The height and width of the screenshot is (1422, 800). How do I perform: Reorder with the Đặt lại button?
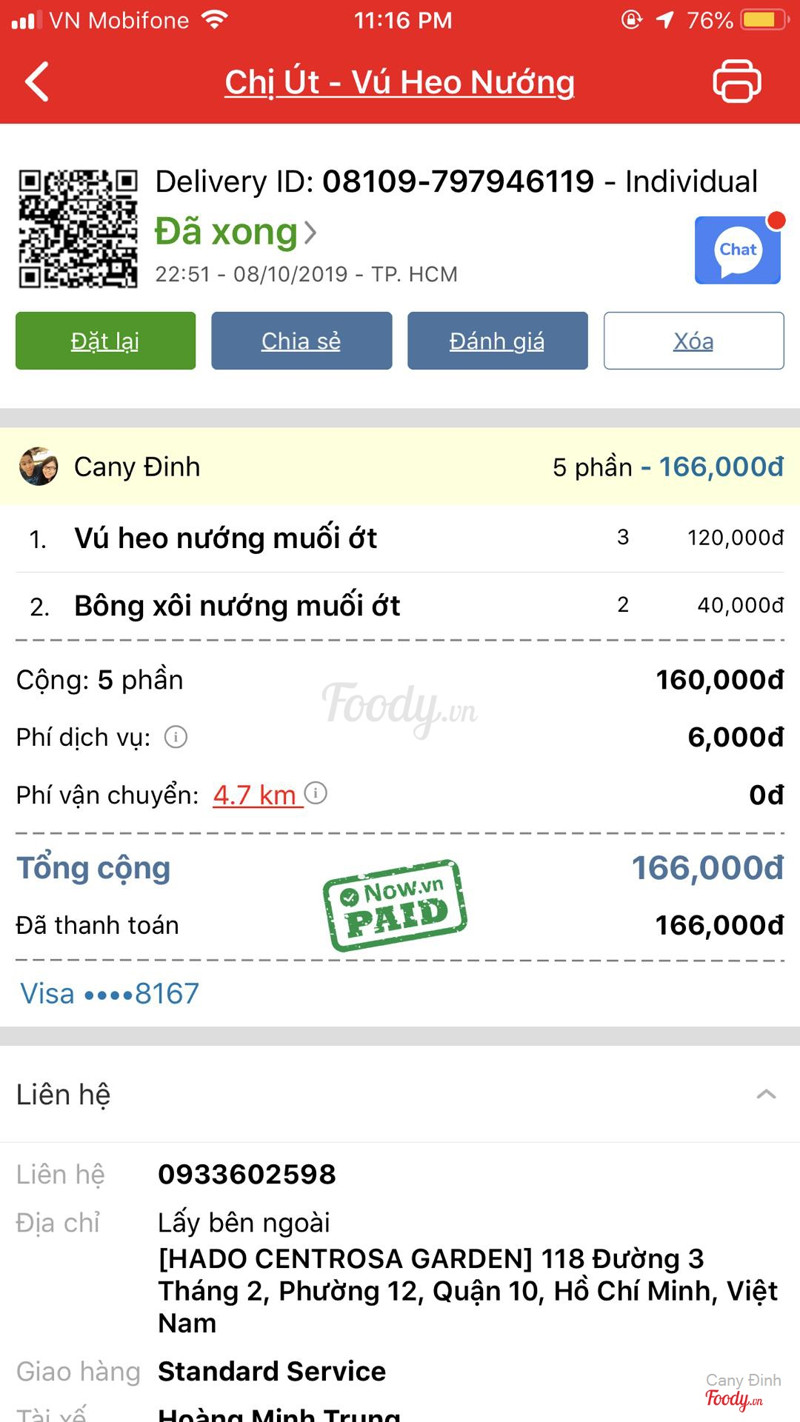pyautogui.click(x=105, y=341)
